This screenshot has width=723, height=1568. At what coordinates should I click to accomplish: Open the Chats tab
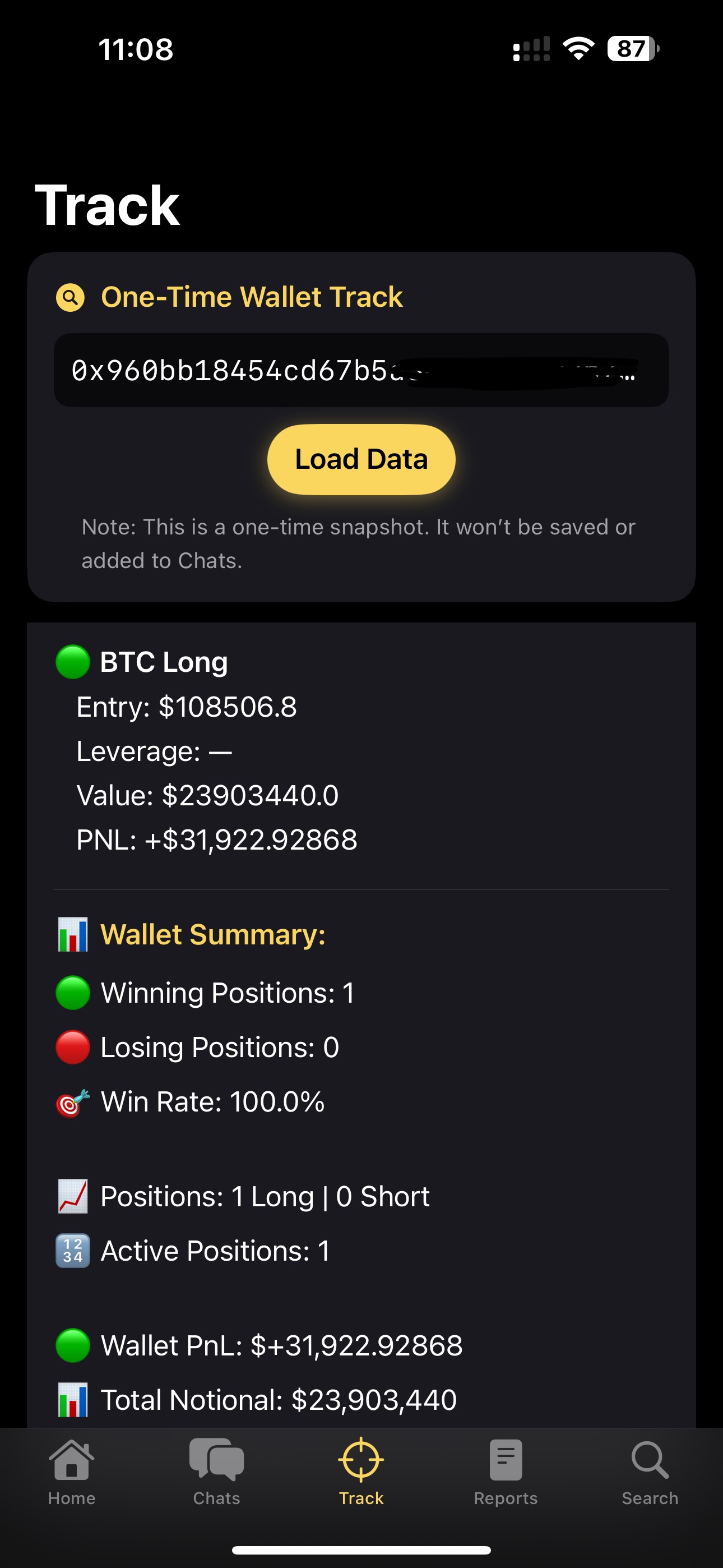[x=216, y=1471]
